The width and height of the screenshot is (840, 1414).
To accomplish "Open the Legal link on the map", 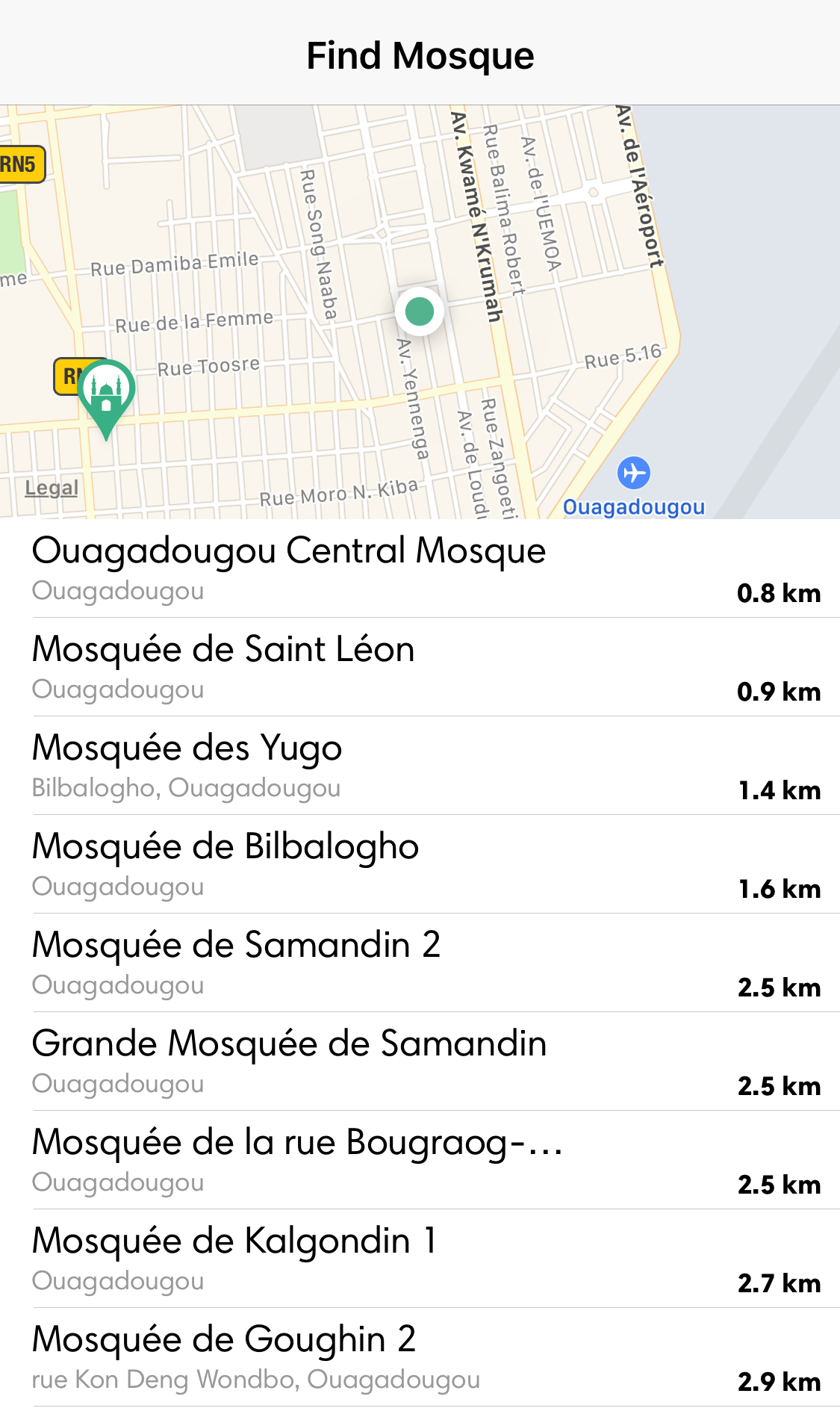I will [52, 488].
